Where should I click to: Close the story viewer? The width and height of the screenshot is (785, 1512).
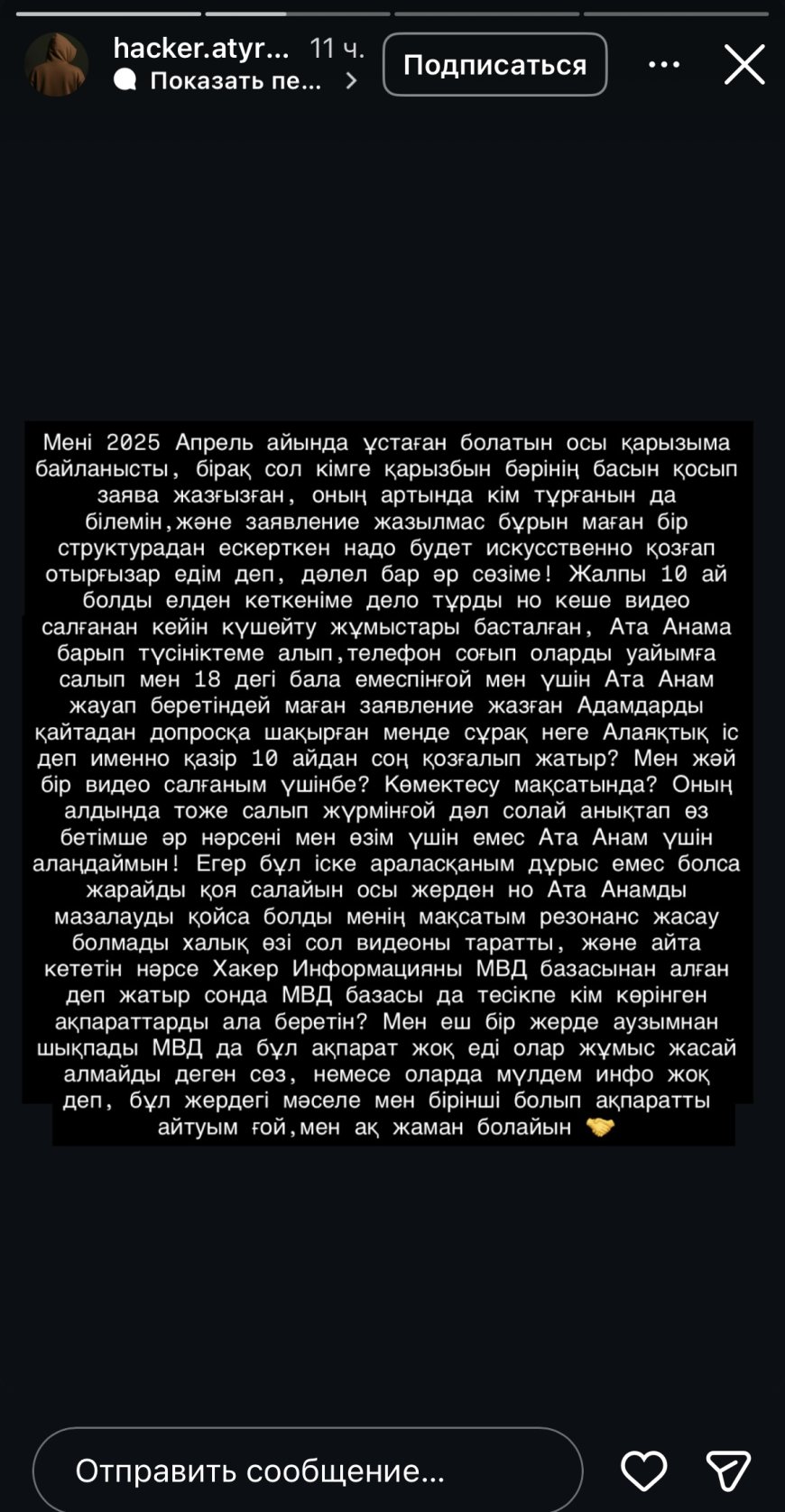pos(744,65)
